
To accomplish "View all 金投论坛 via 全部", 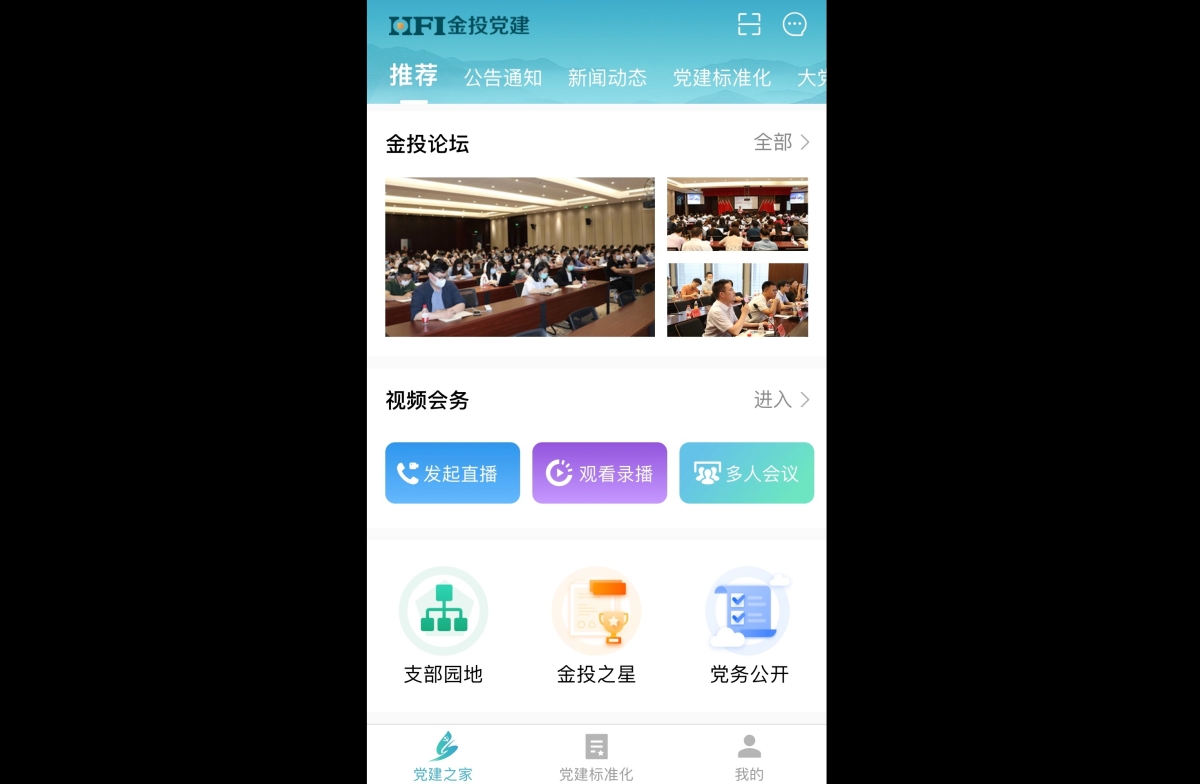I will click(781, 143).
